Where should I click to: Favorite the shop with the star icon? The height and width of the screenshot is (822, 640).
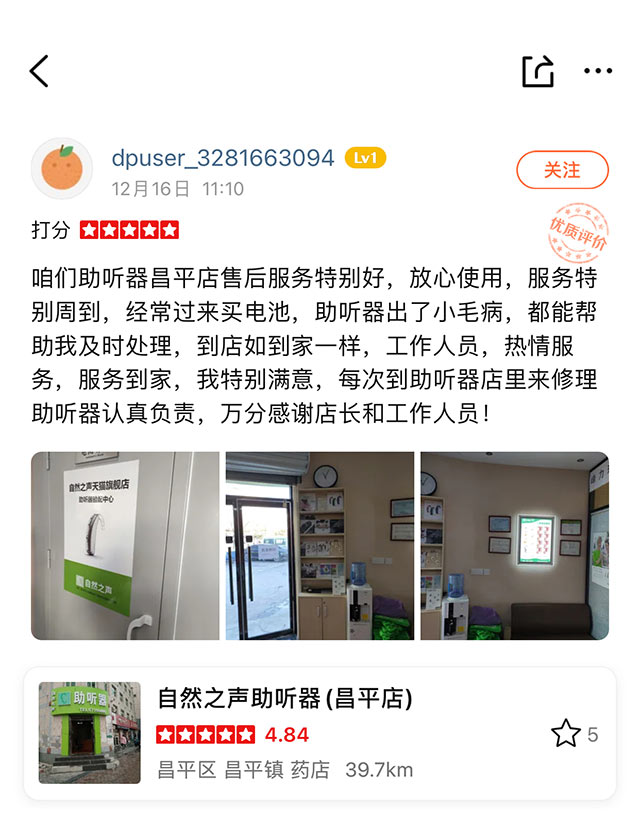tap(566, 734)
